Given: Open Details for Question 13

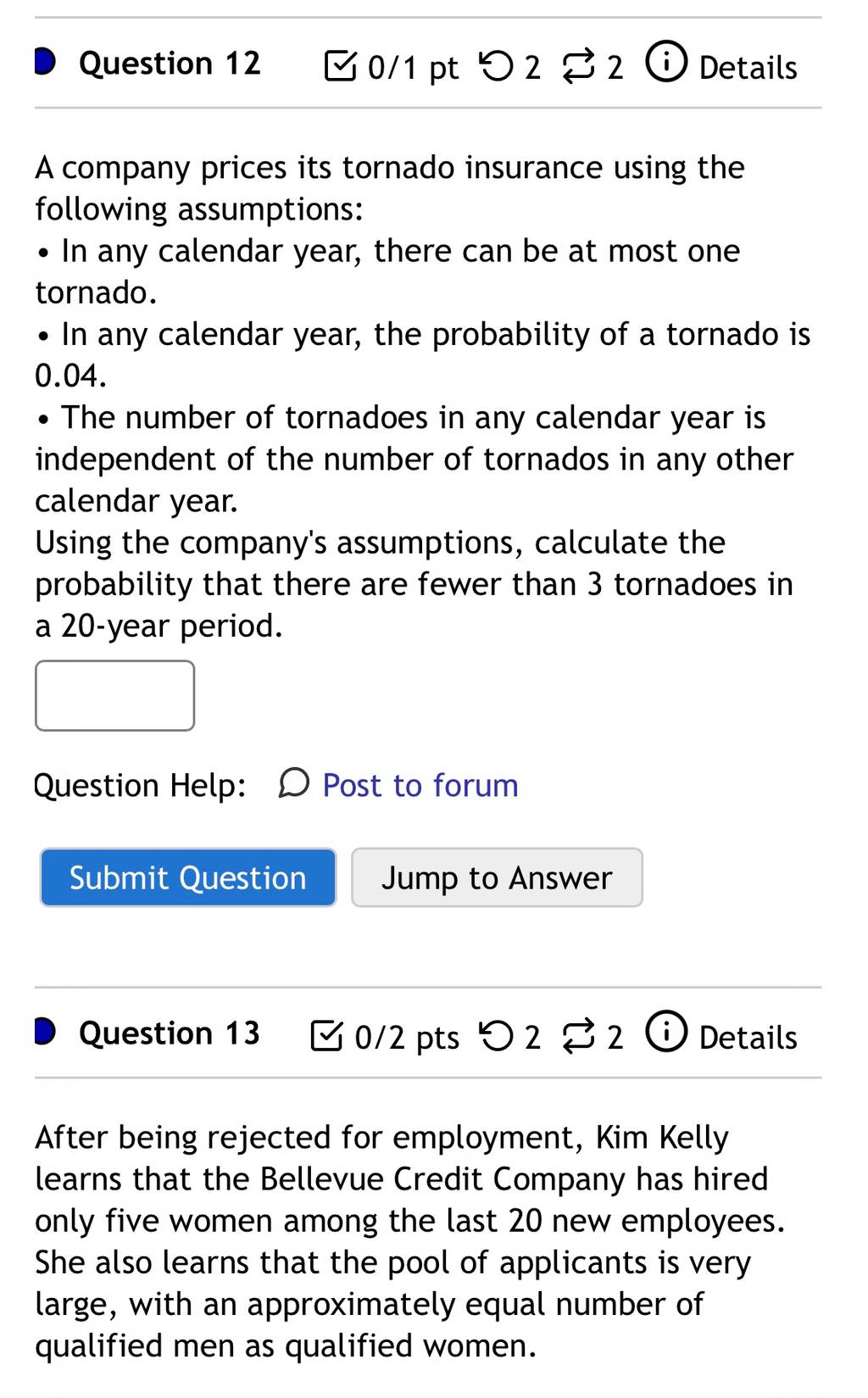Looking at the screenshot, I should click(721, 1036).
